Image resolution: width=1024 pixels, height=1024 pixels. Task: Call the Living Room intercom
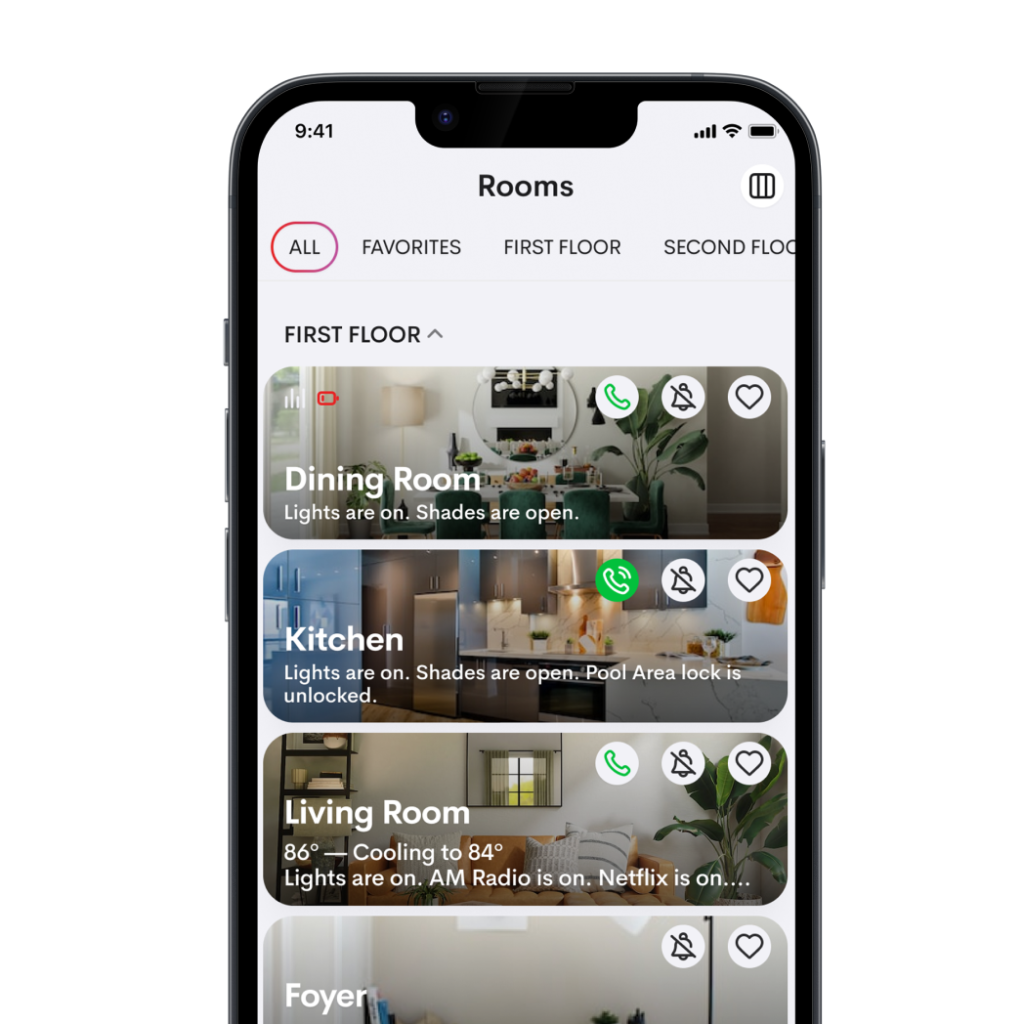click(617, 764)
